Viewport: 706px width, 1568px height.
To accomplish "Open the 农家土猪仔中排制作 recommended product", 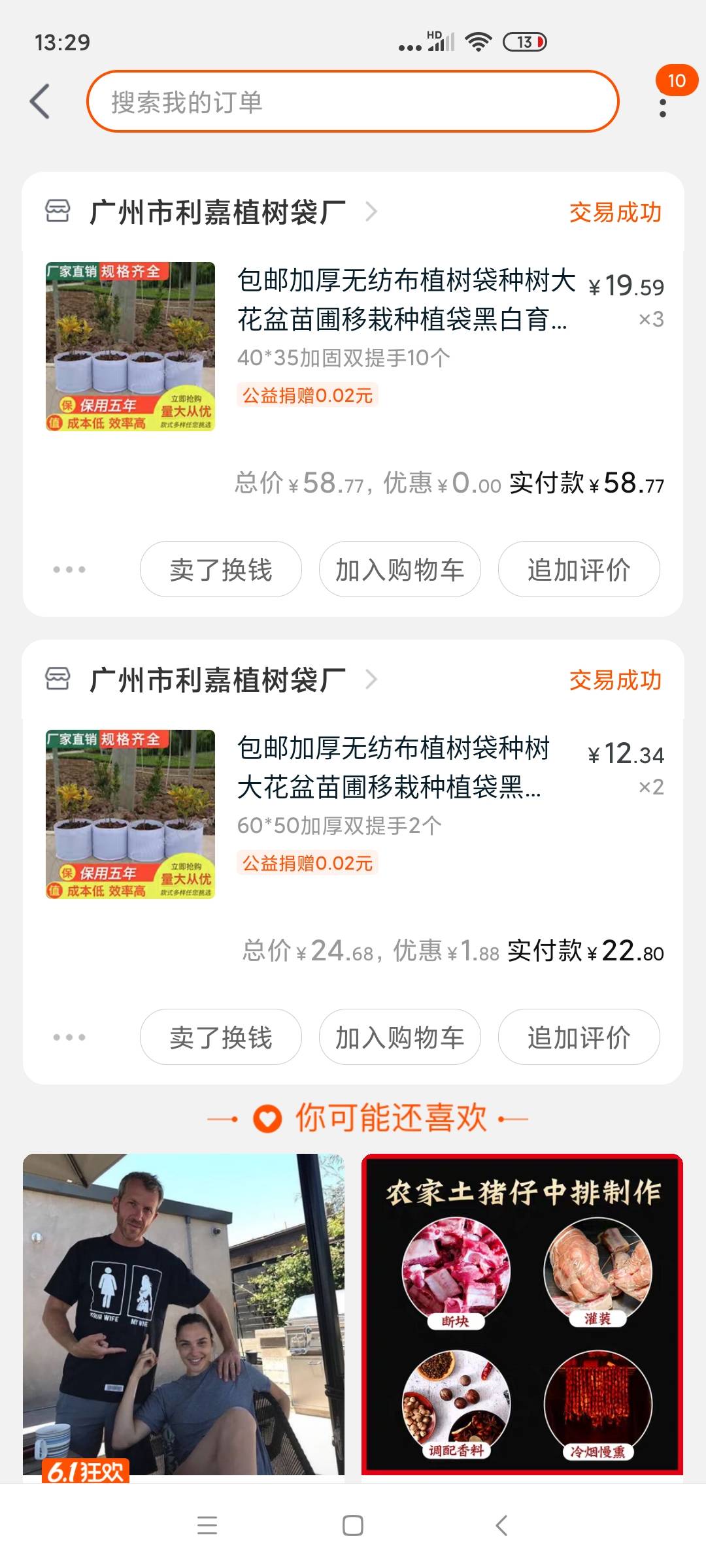I will pyautogui.click(x=522, y=1315).
